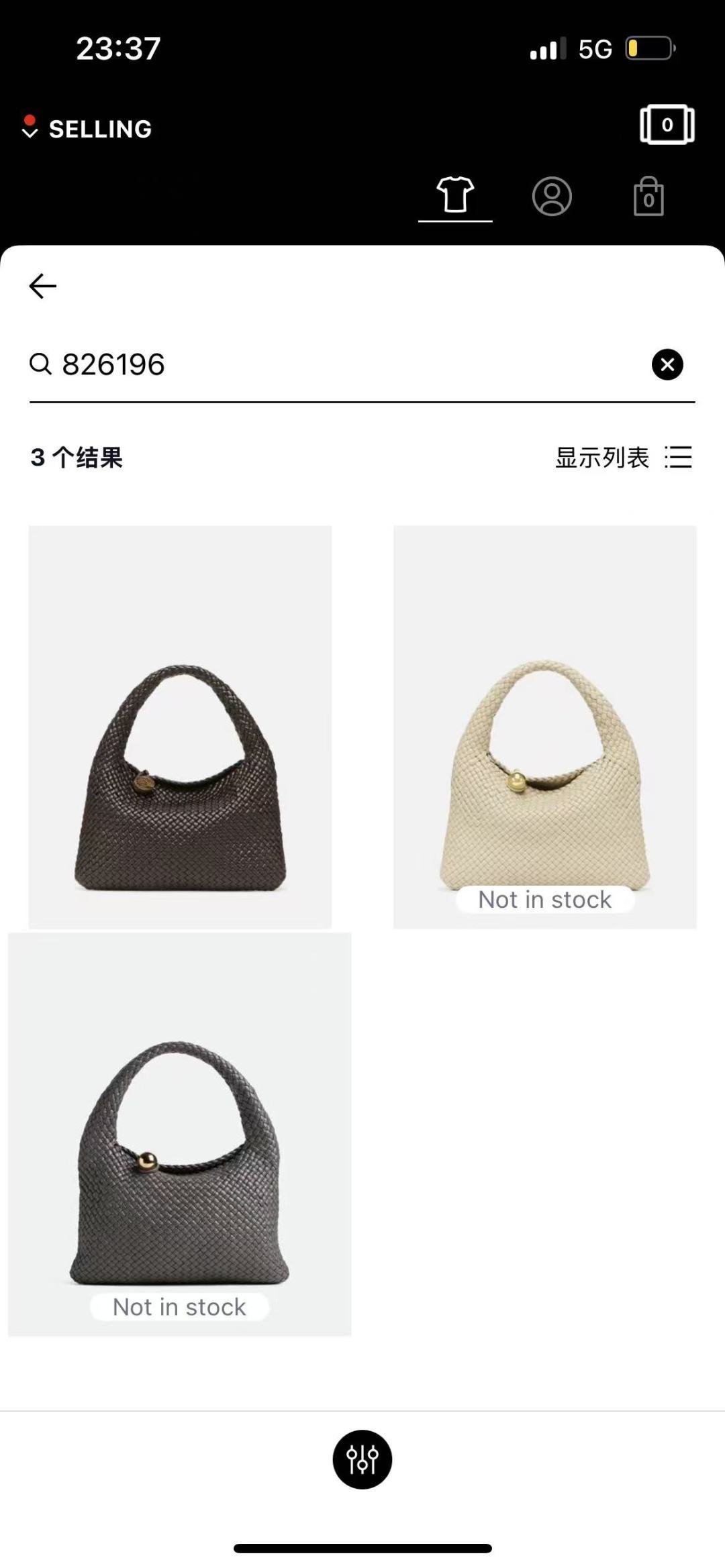Clear the search query 826196
This screenshot has width=725, height=1568.
coord(667,364)
